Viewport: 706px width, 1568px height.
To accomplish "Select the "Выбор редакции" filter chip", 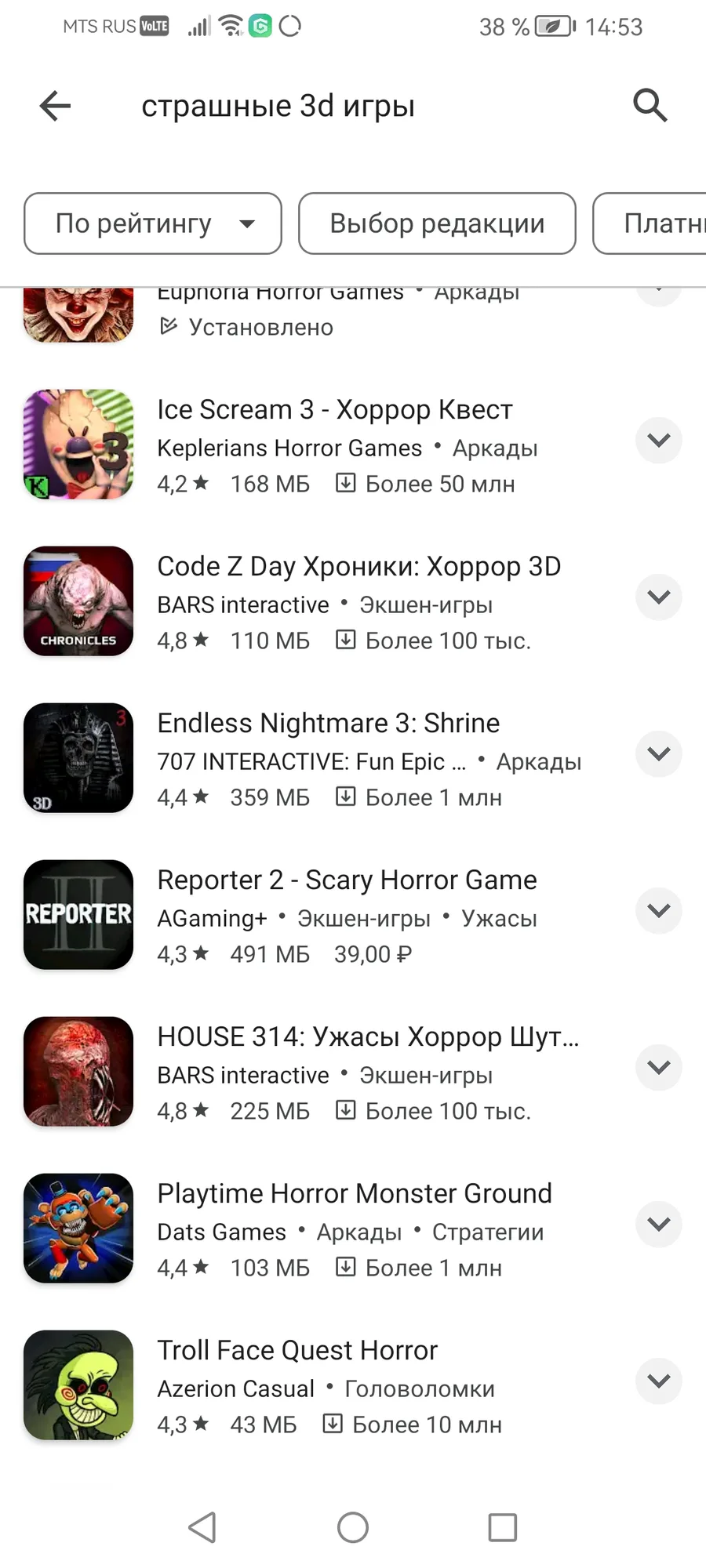I will click(437, 223).
